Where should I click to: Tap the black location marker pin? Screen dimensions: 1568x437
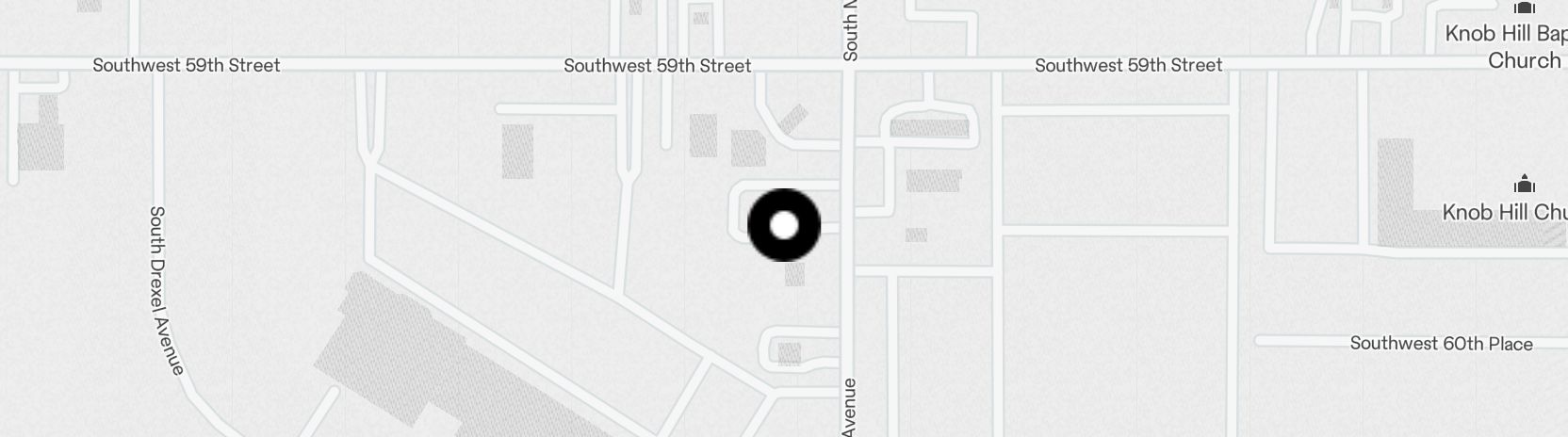pyautogui.click(x=784, y=225)
